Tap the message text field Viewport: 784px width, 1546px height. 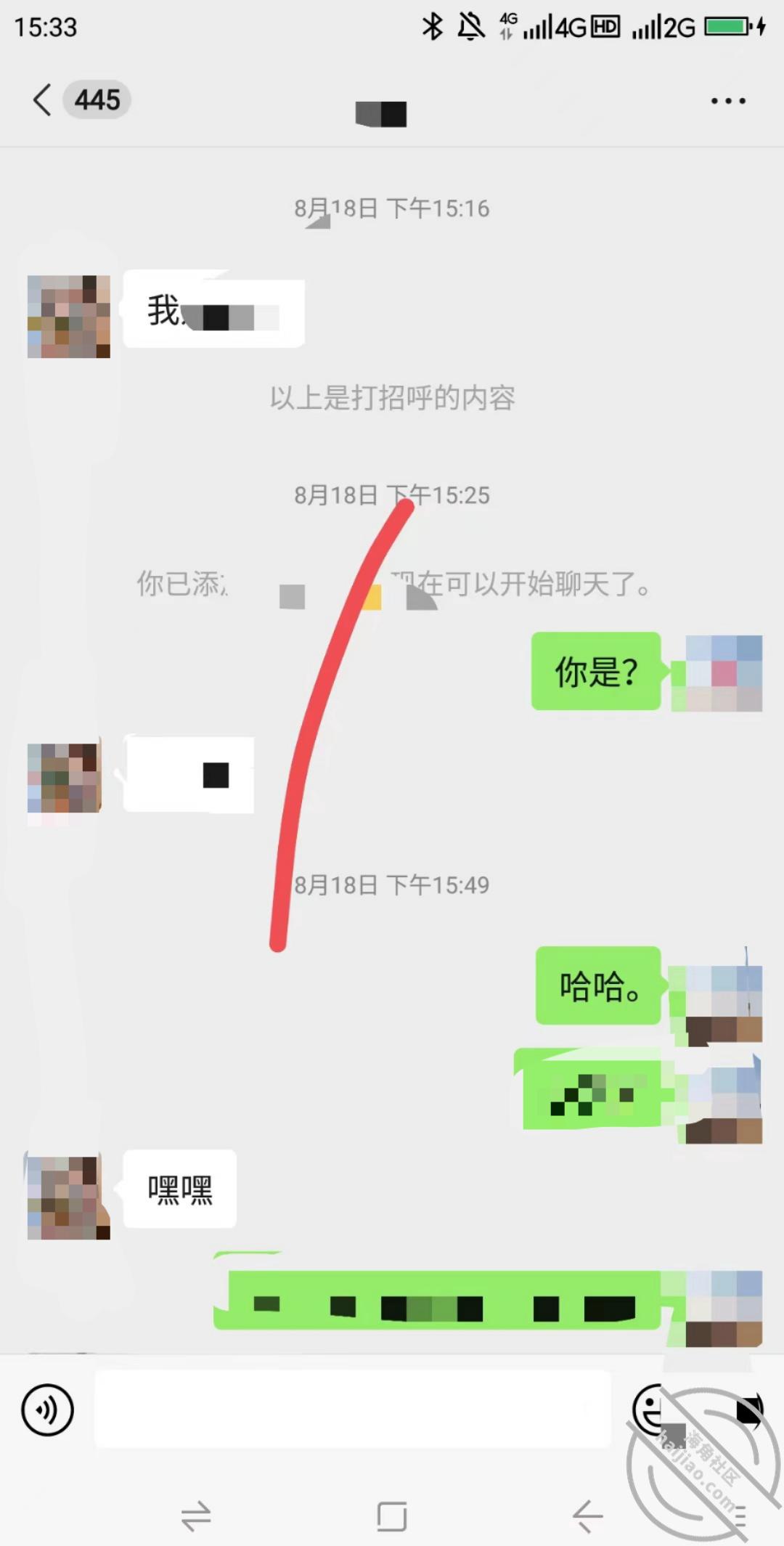[354, 1409]
